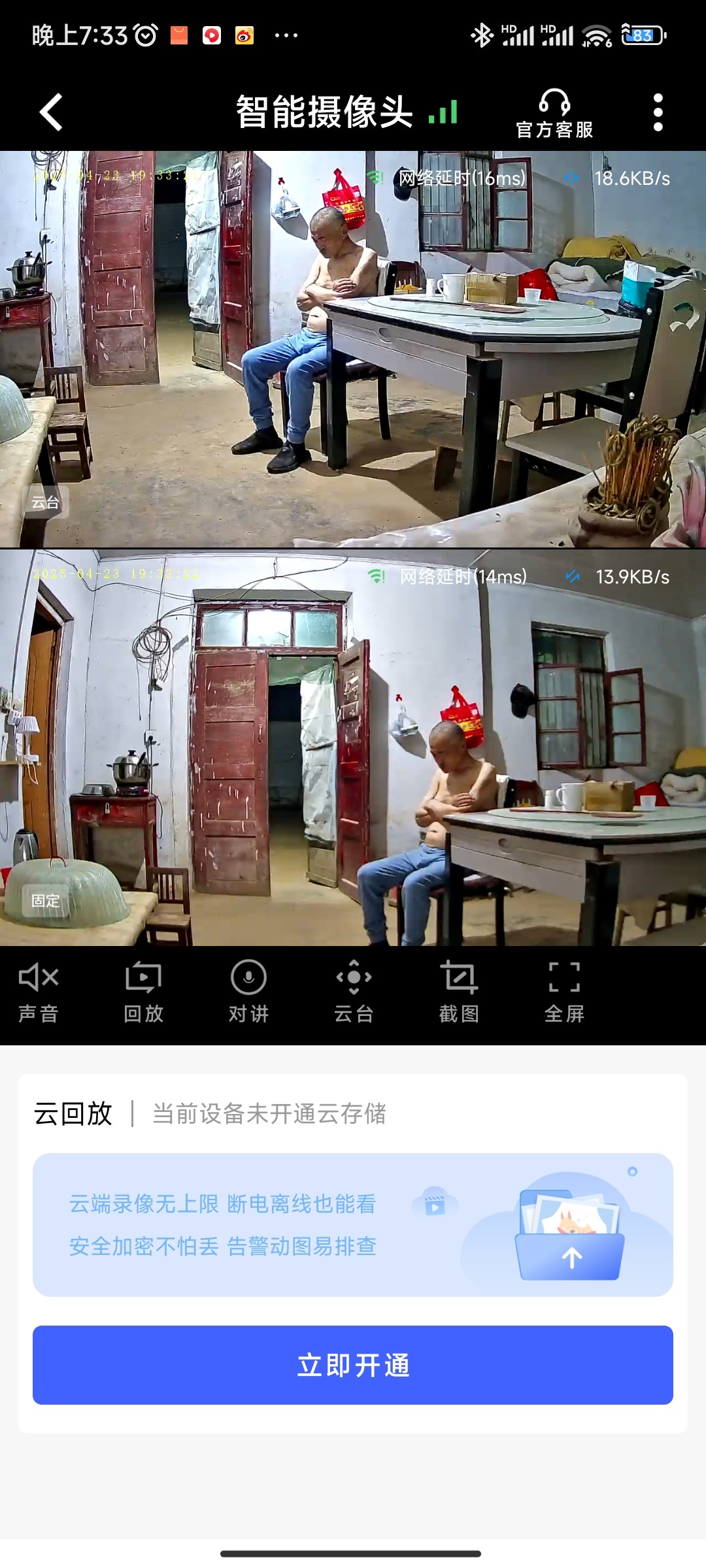Go back using the top-left arrow

[x=51, y=112]
